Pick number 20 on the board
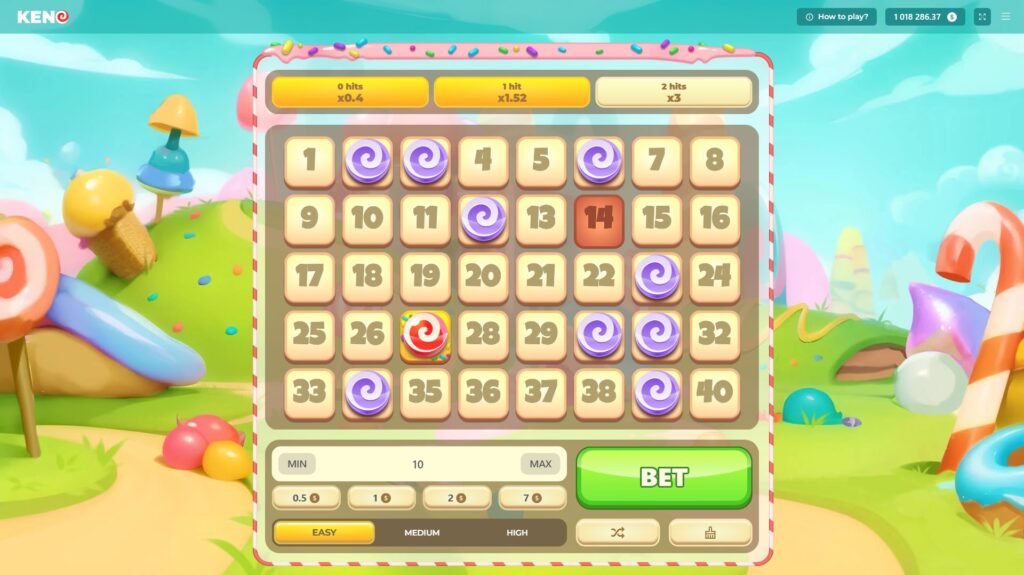 pos(483,276)
